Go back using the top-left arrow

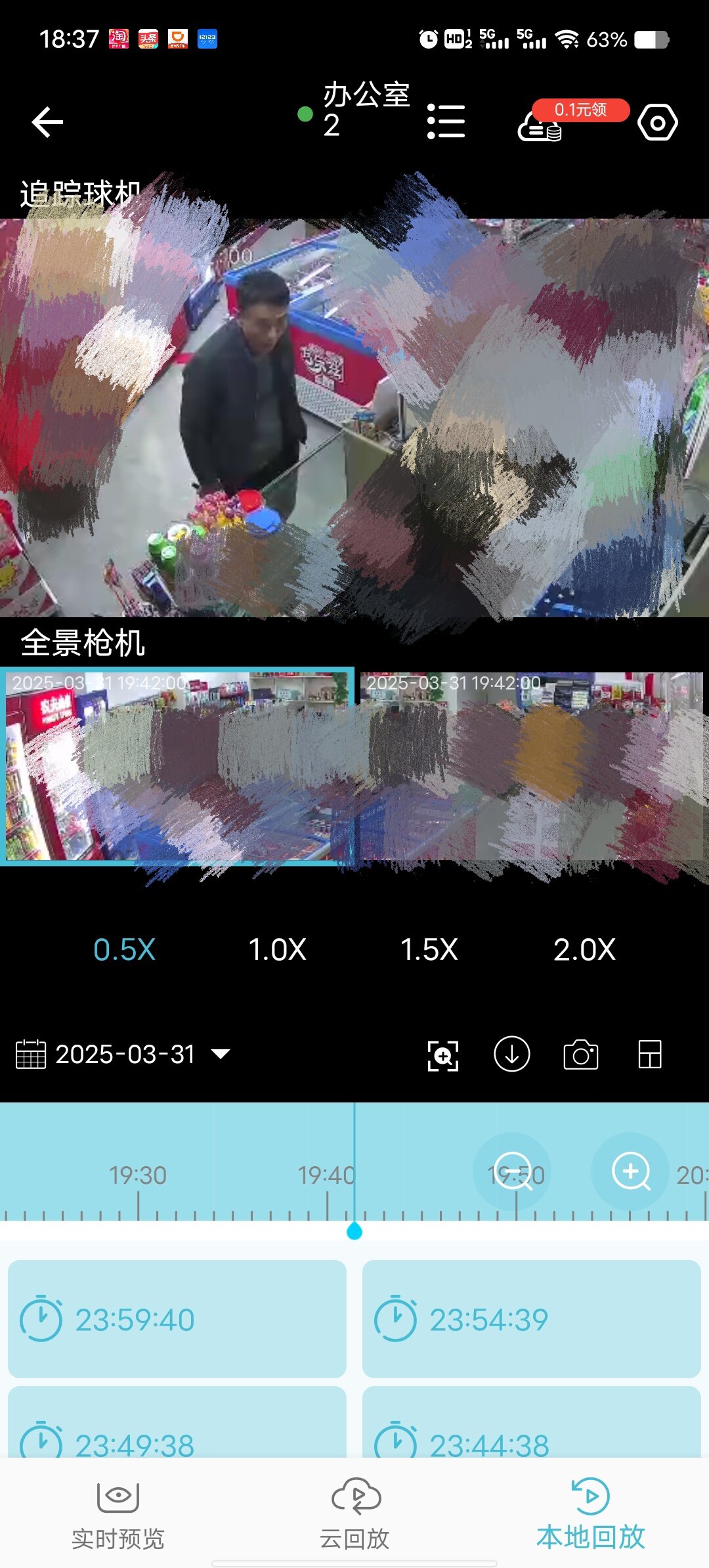pyautogui.click(x=47, y=122)
